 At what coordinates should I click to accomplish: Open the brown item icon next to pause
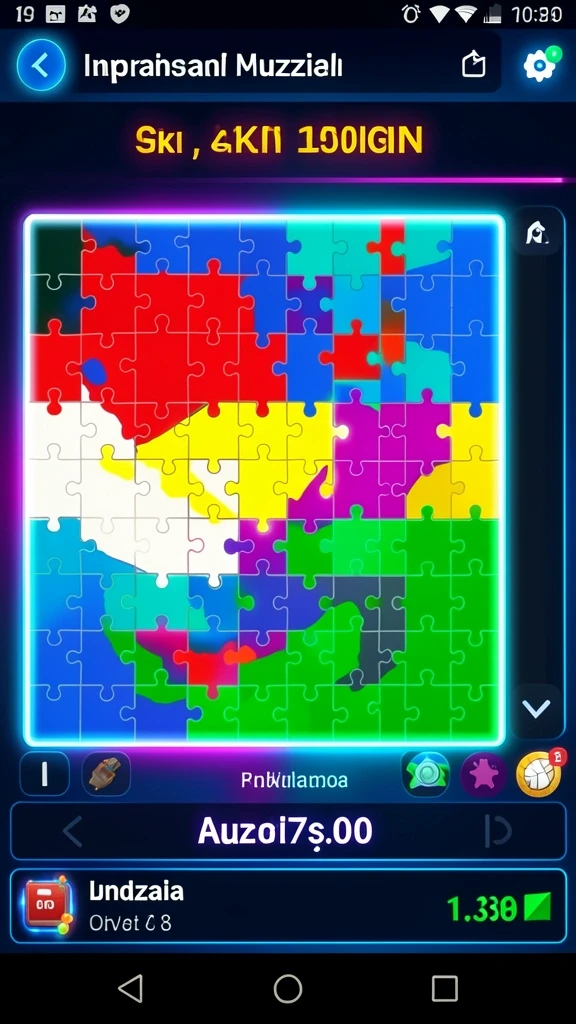(x=106, y=774)
